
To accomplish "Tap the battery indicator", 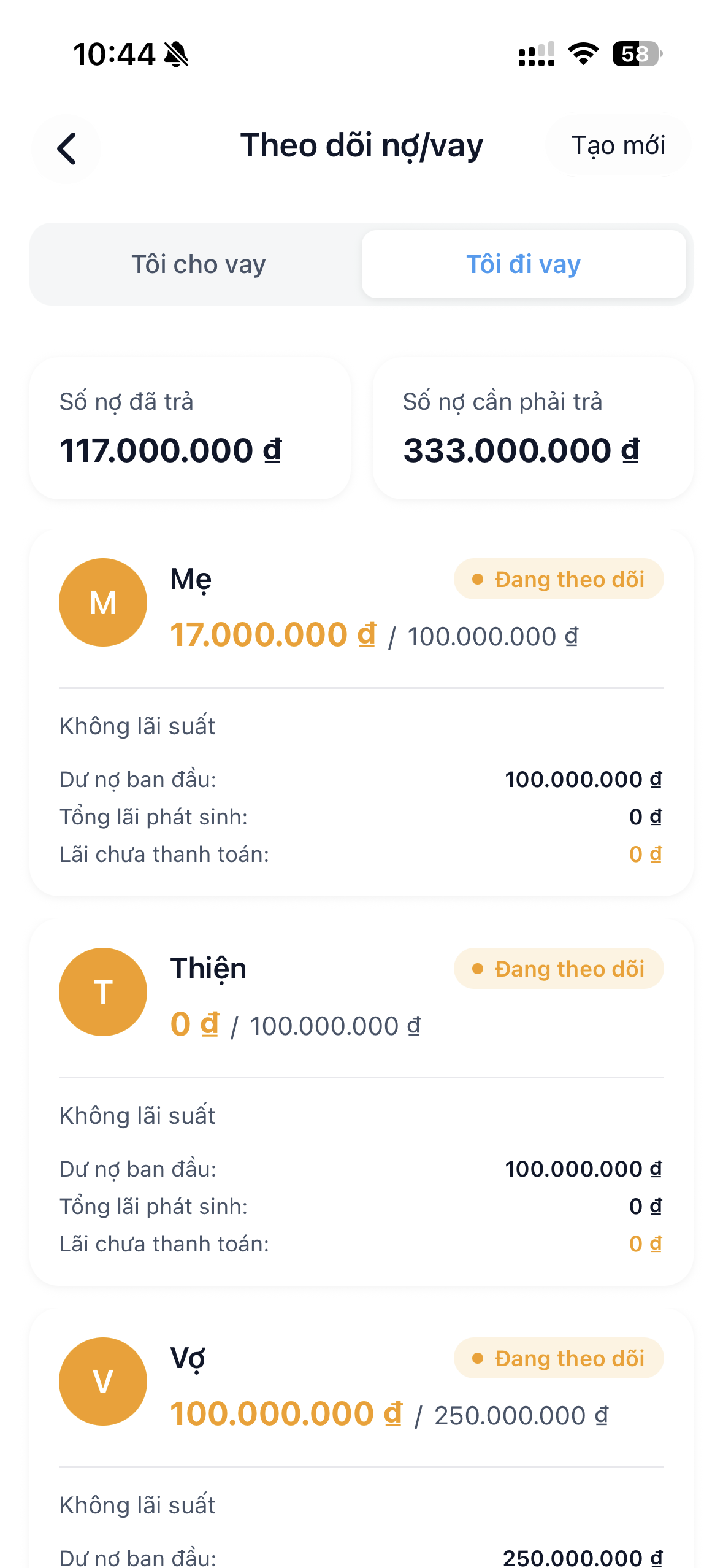I will click(635, 55).
